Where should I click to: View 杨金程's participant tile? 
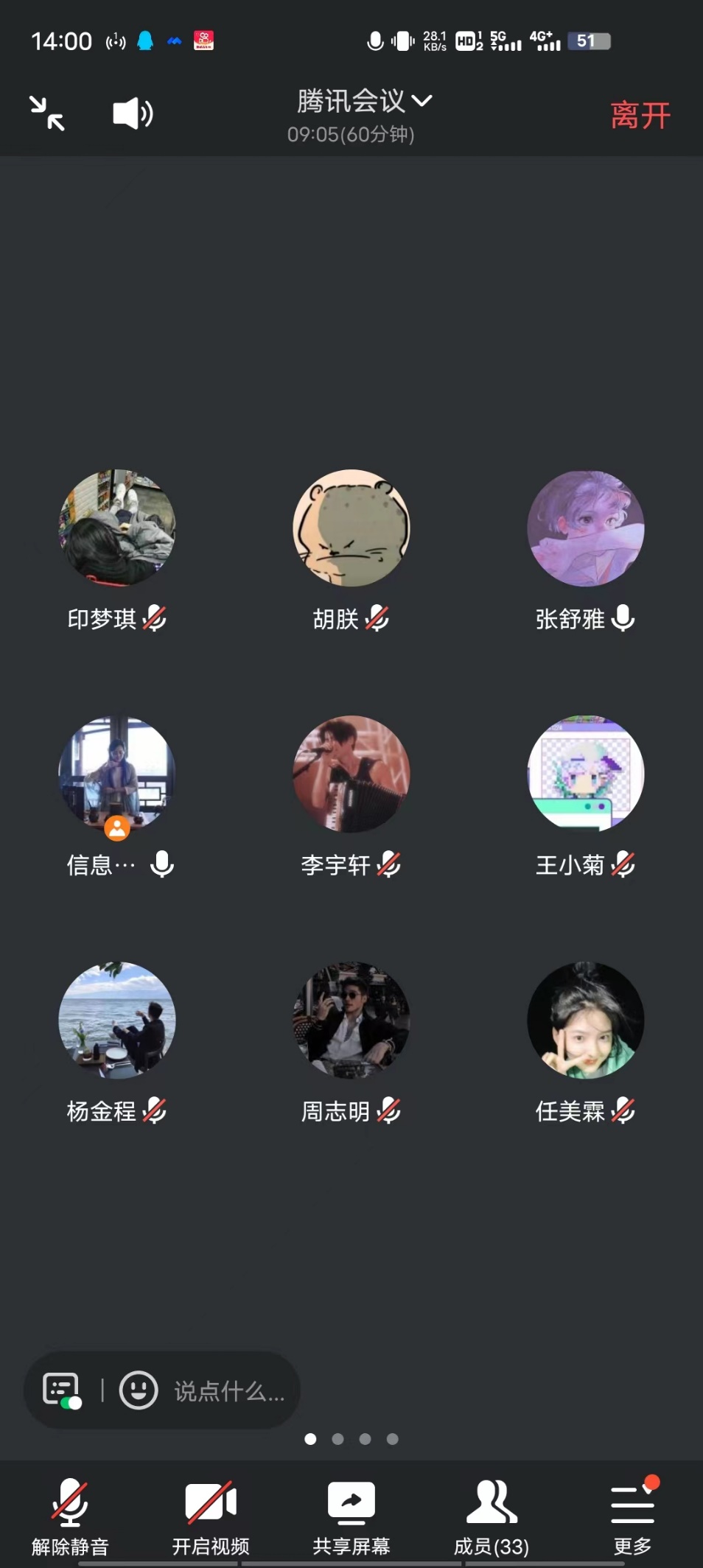click(117, 1021)
